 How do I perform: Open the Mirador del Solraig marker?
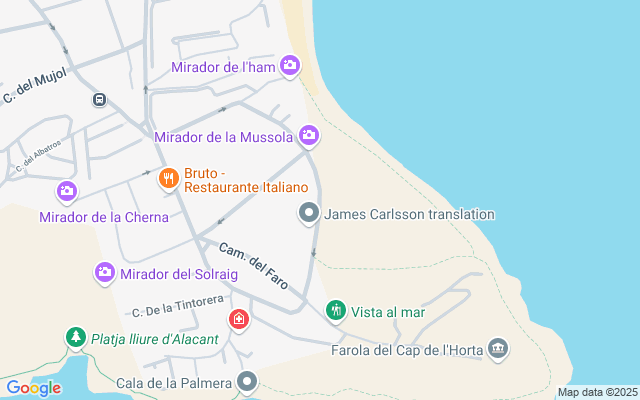coord(104,272)
